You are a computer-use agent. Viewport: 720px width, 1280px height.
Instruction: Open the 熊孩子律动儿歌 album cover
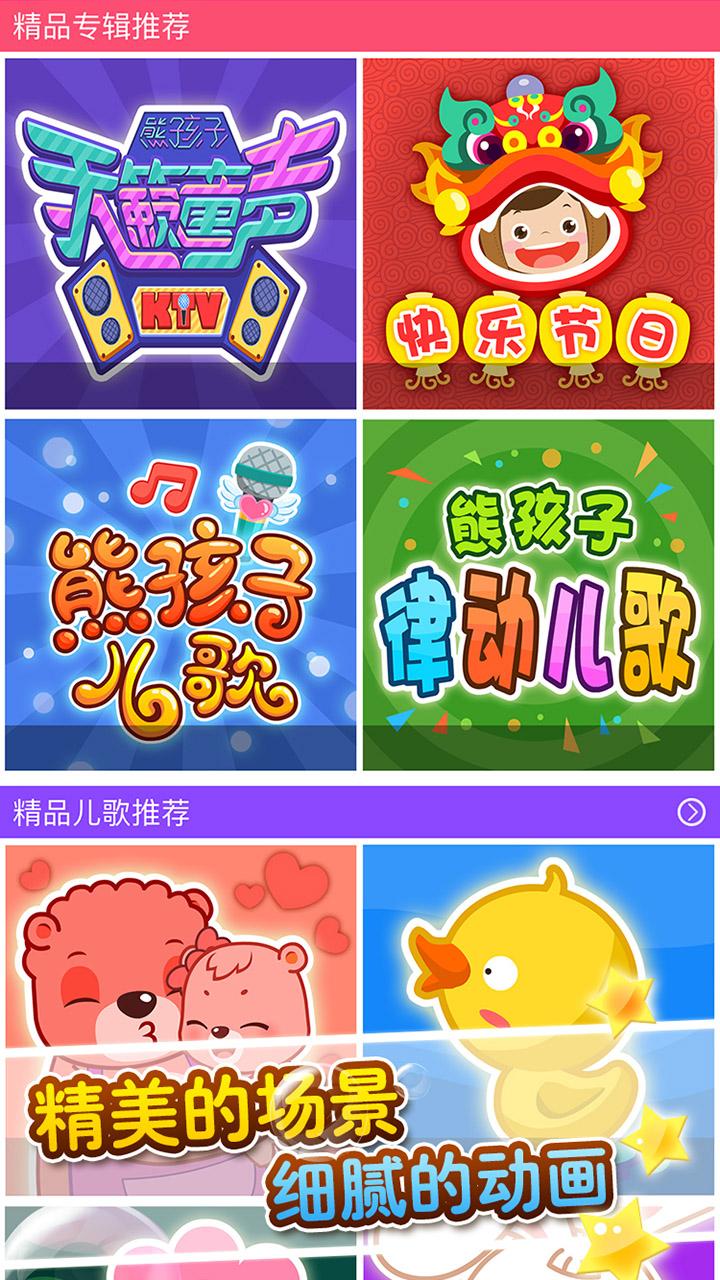[x=540, y=595]
